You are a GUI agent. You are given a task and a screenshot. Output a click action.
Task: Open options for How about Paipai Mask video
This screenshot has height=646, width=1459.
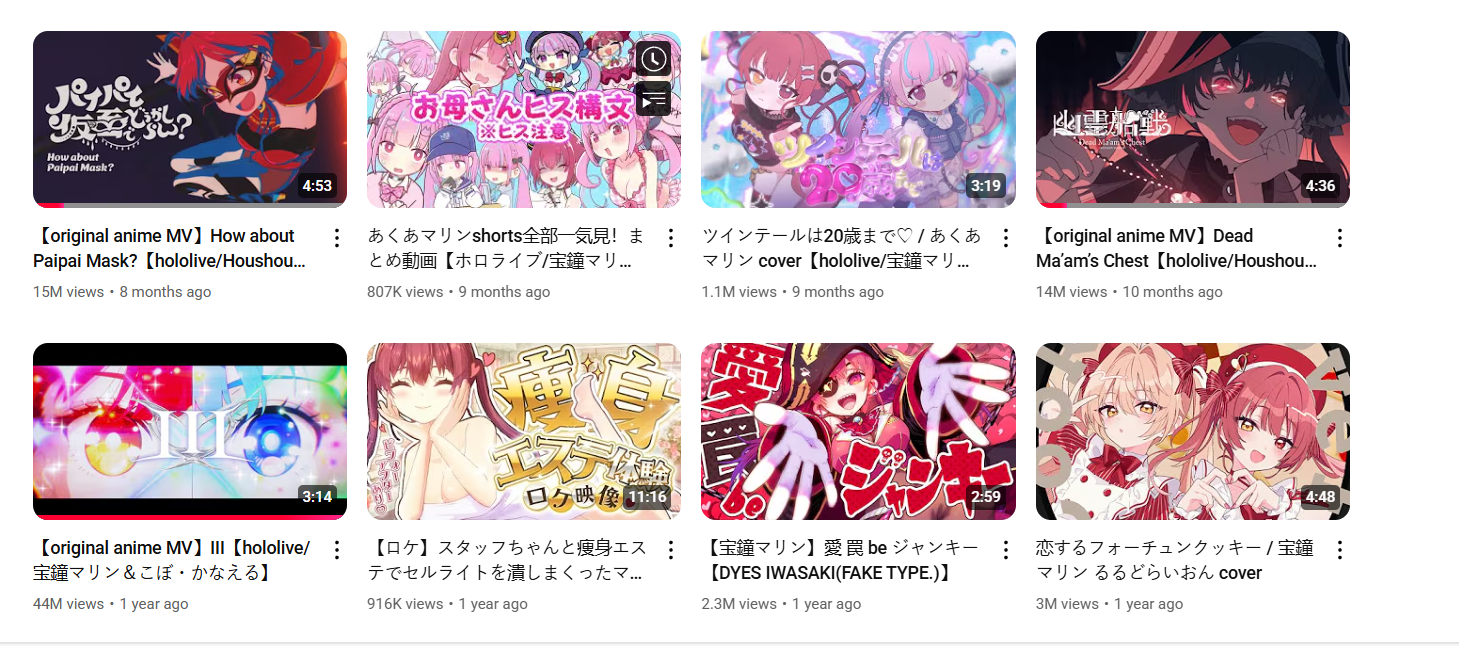337,238
